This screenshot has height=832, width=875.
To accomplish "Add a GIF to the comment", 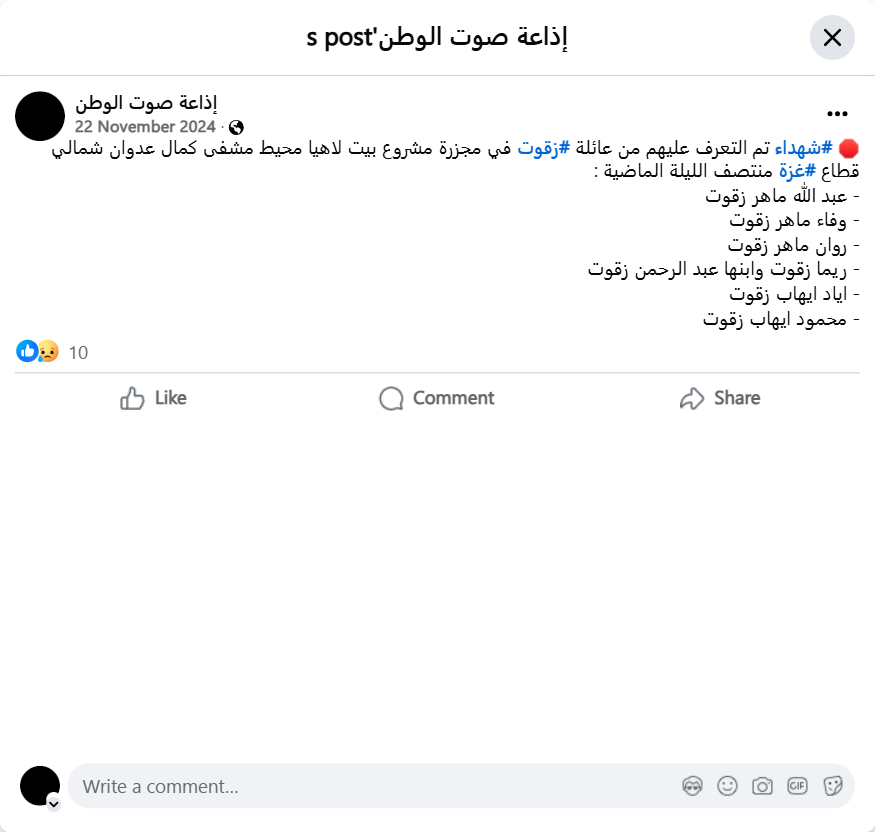I will click(797, 786).
